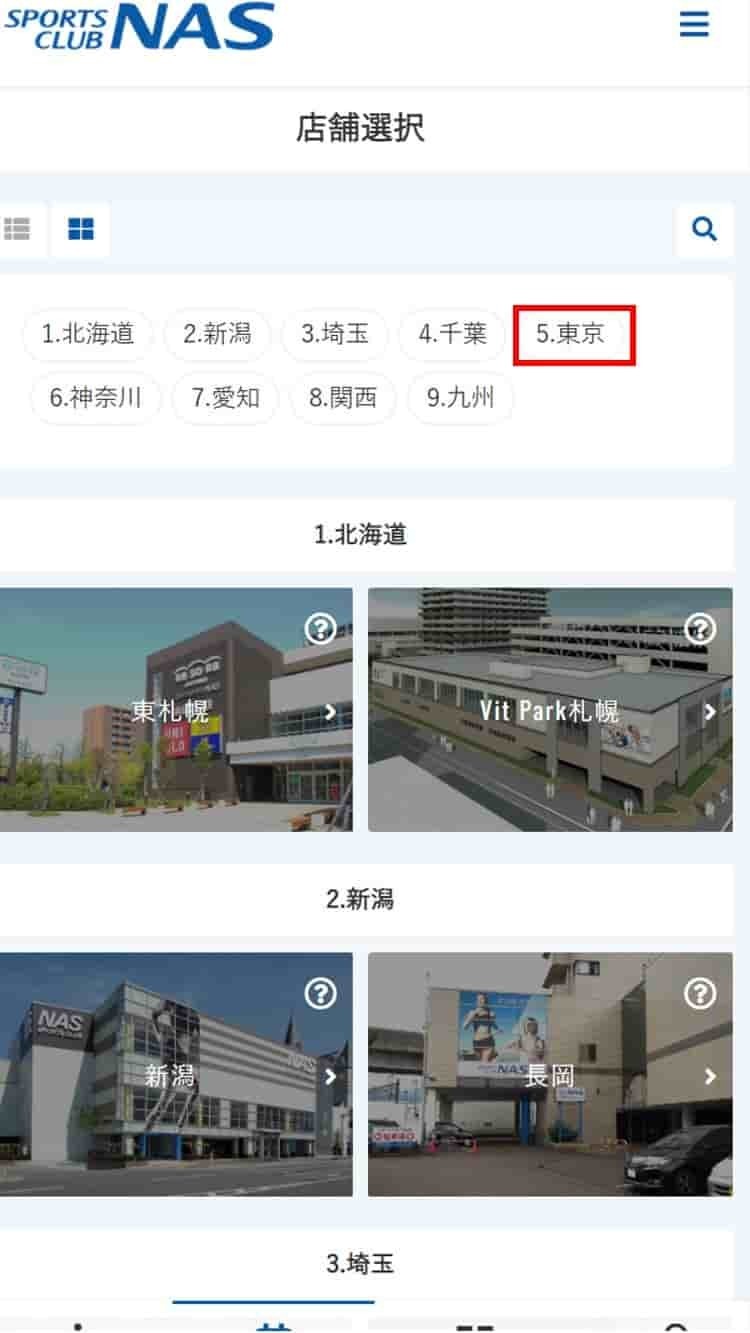Tap the 8.関西 region chip
The height and width of the screenshot is (1333, 750).
pyautogui.click(x=343, y=398)
